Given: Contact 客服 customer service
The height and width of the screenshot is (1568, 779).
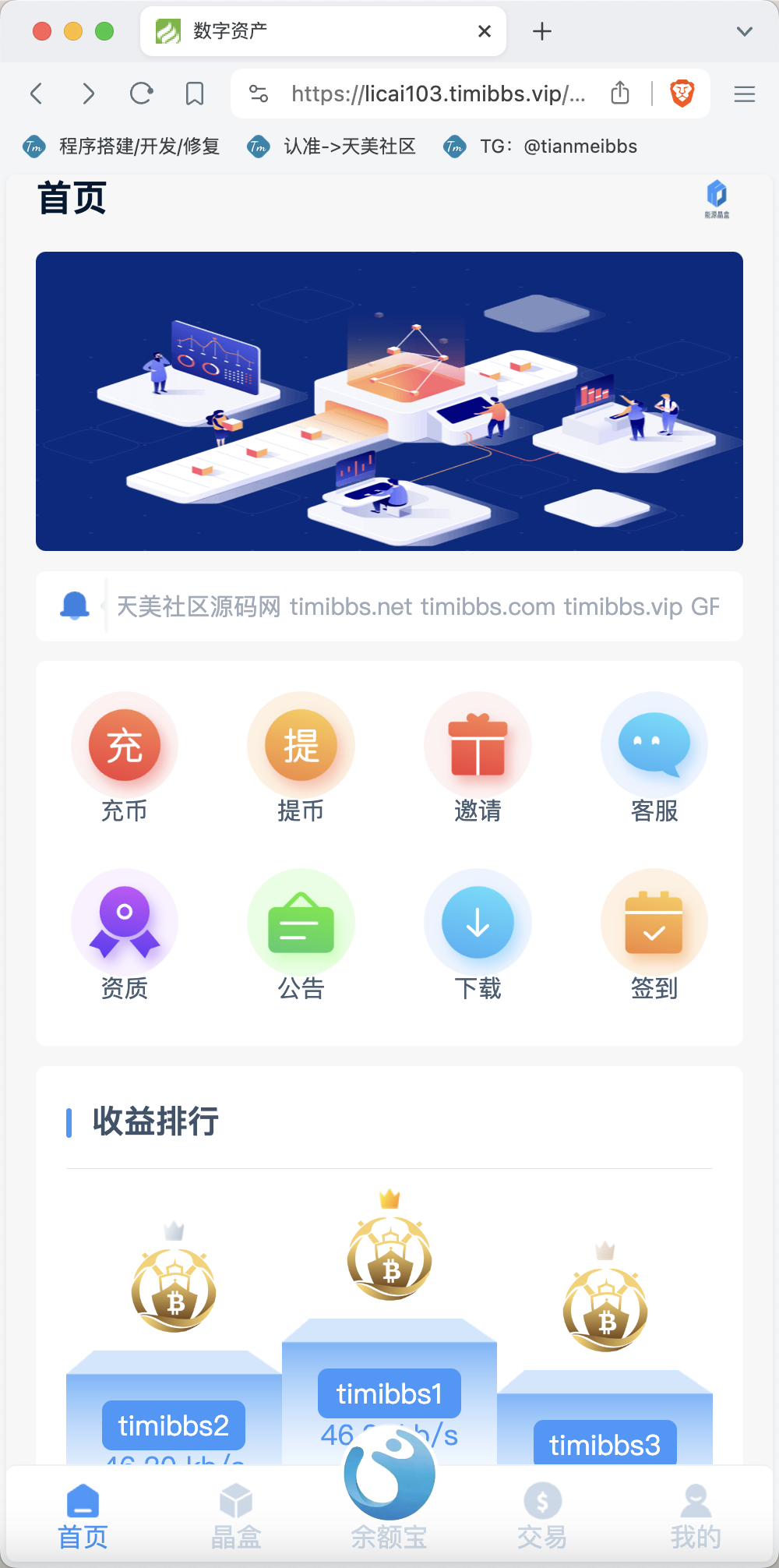Looking at the screenshot, I should pyautogui.click(x=654, y=758).
